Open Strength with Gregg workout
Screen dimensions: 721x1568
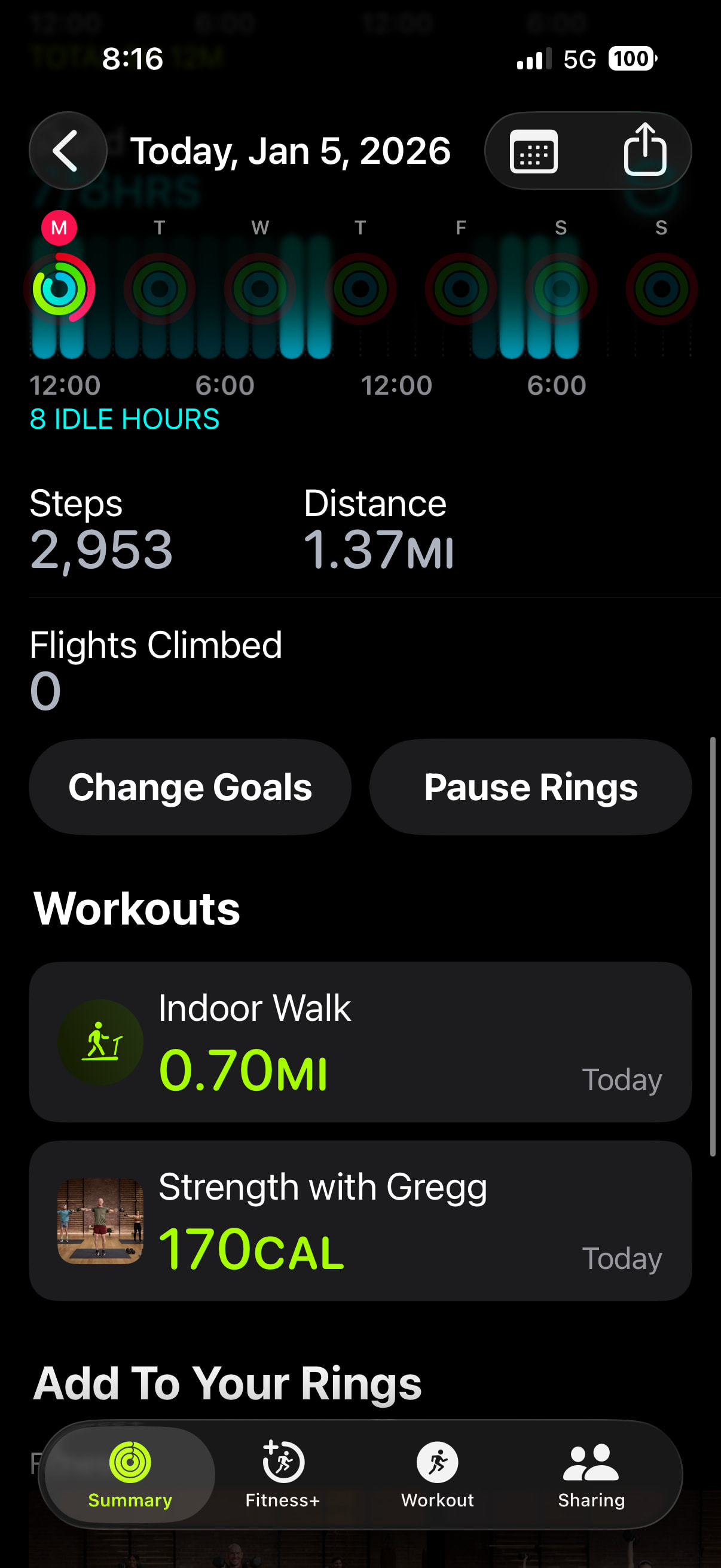pos(360,1221)
